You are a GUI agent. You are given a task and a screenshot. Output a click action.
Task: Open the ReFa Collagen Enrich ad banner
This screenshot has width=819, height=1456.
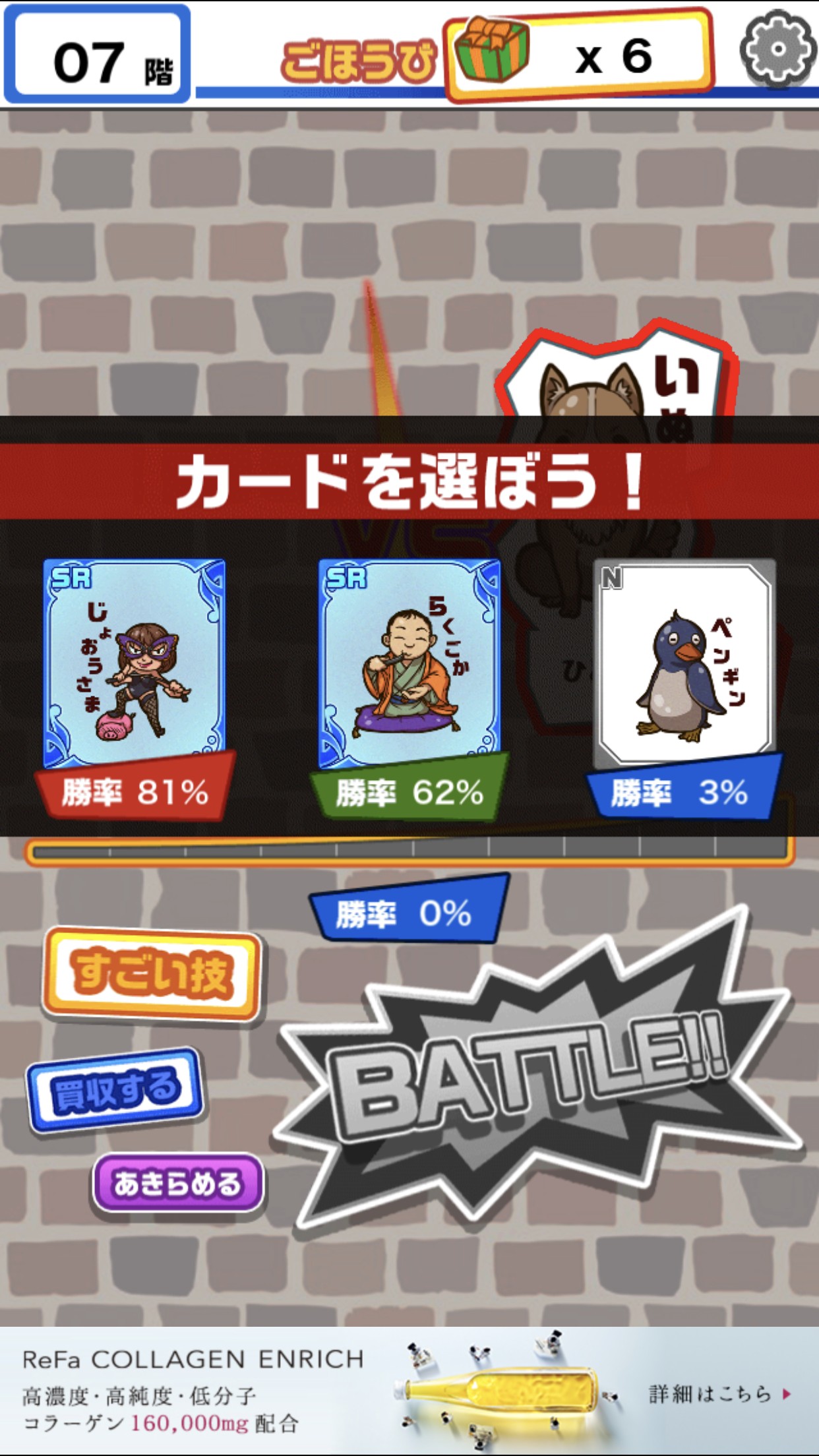[409, 1390]
